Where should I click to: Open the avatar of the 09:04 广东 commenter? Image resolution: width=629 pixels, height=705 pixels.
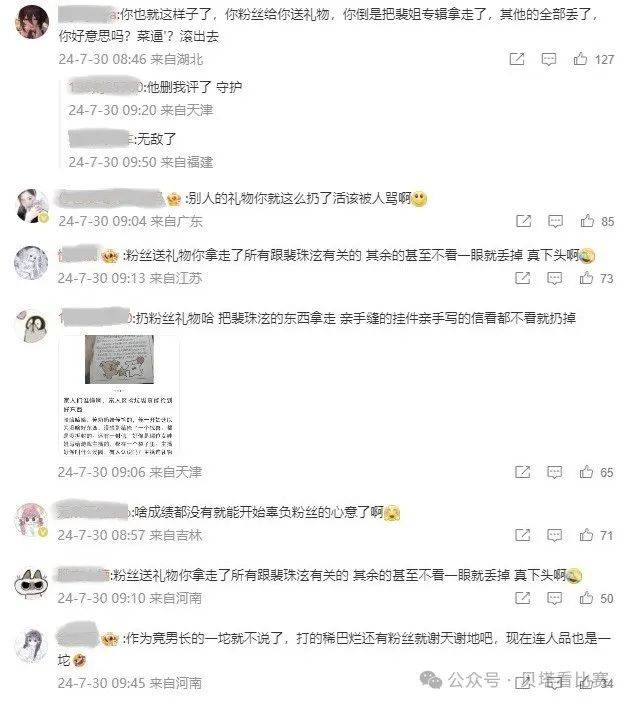[x=32, y=205]
